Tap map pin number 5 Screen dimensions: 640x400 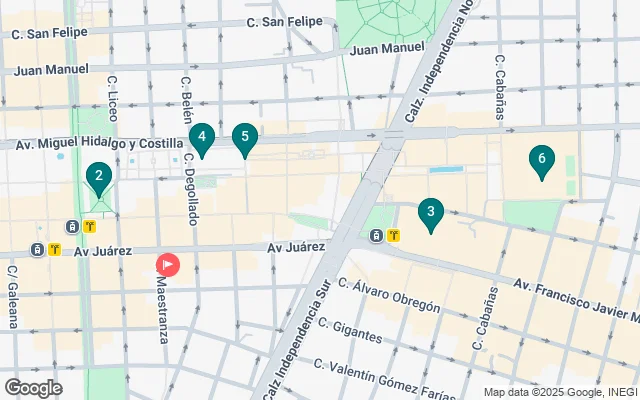click(x=245, y=138)
